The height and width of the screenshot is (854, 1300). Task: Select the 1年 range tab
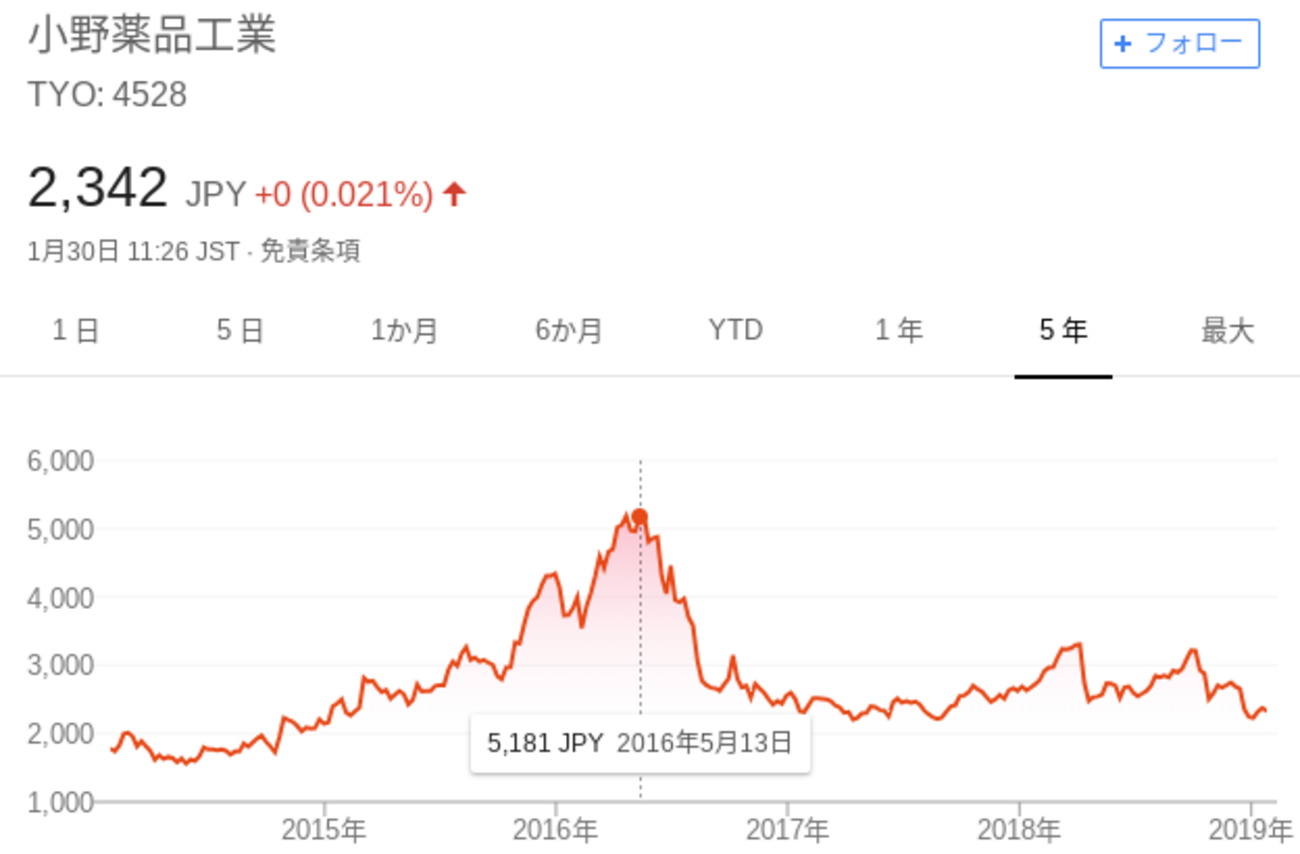pyautogui.click(x=899, y=331)
